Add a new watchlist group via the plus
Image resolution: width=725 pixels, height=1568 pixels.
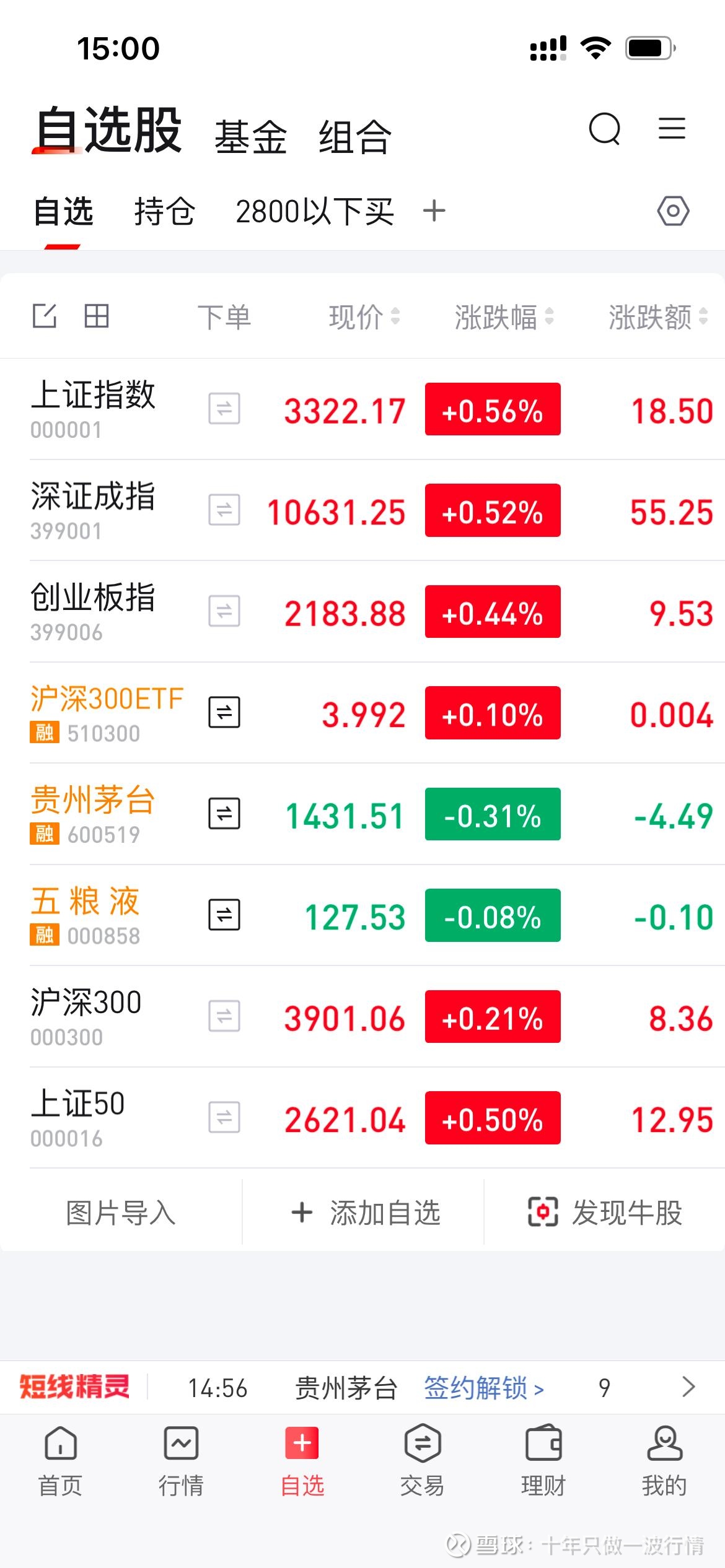tap(434, 211)
